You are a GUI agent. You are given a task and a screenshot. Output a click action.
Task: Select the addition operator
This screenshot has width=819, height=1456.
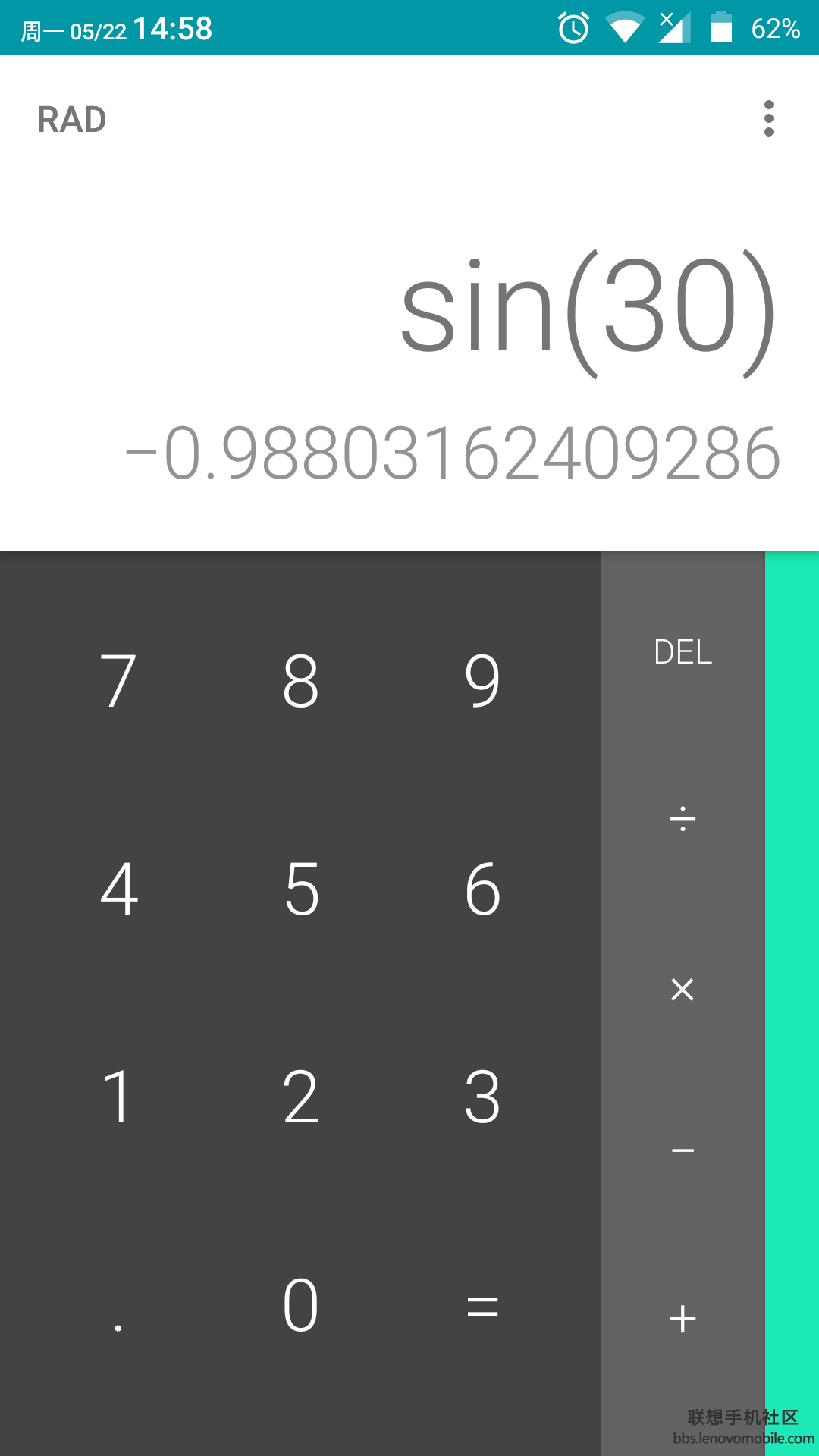[x=682, y=1319]
